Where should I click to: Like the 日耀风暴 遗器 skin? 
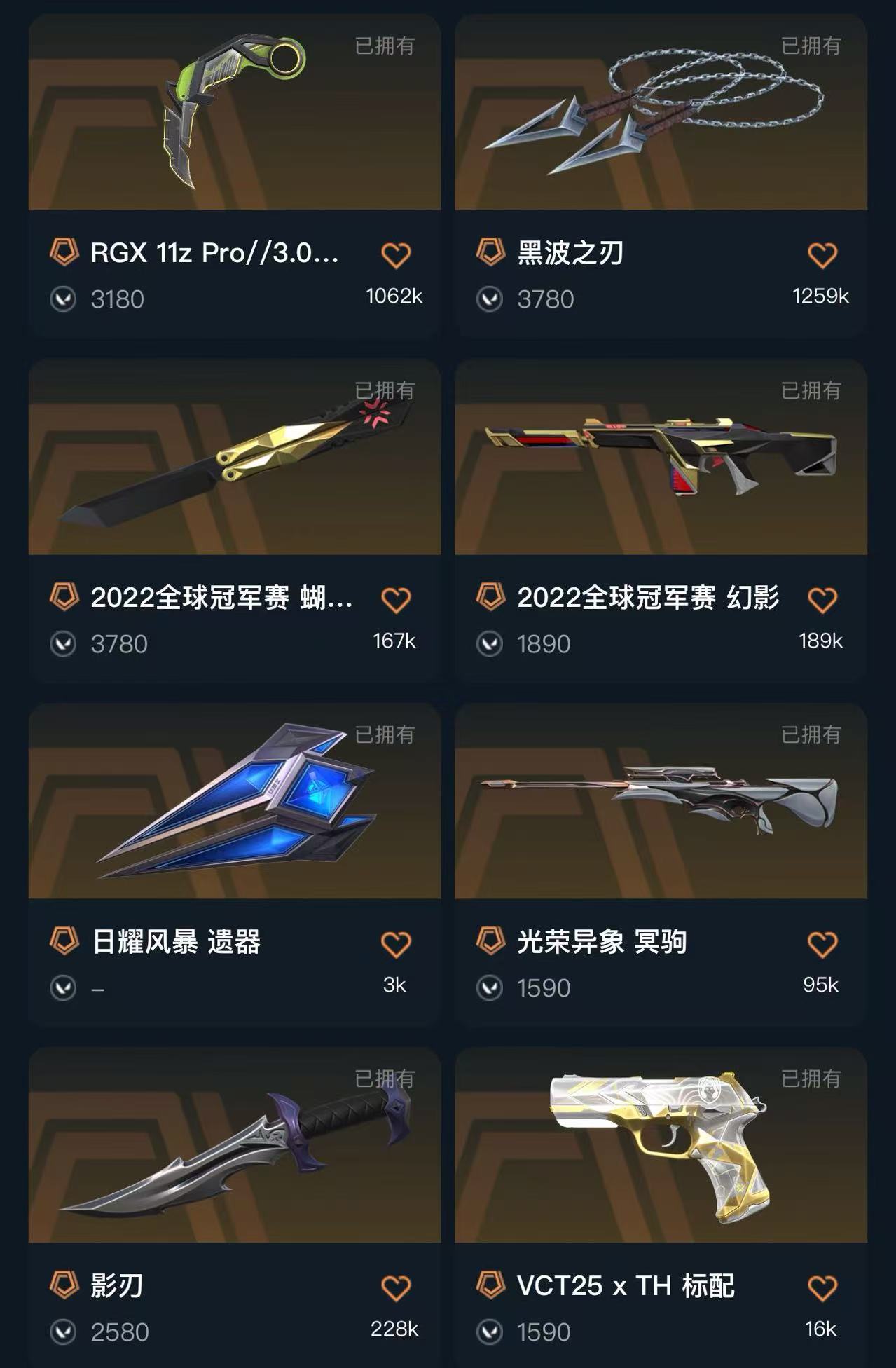coord(396,944)
